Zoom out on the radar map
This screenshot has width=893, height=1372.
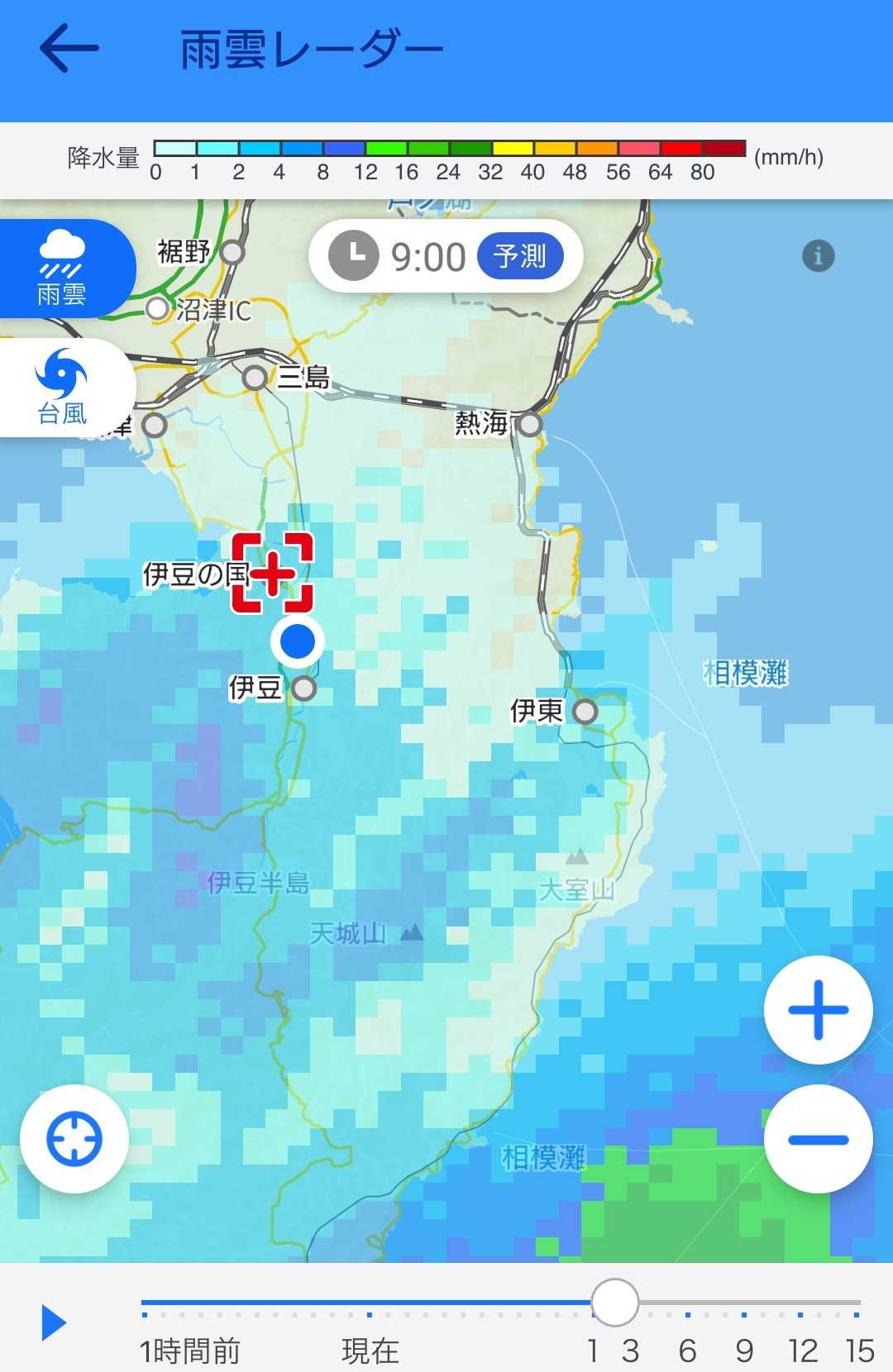tap(818, 1139)
